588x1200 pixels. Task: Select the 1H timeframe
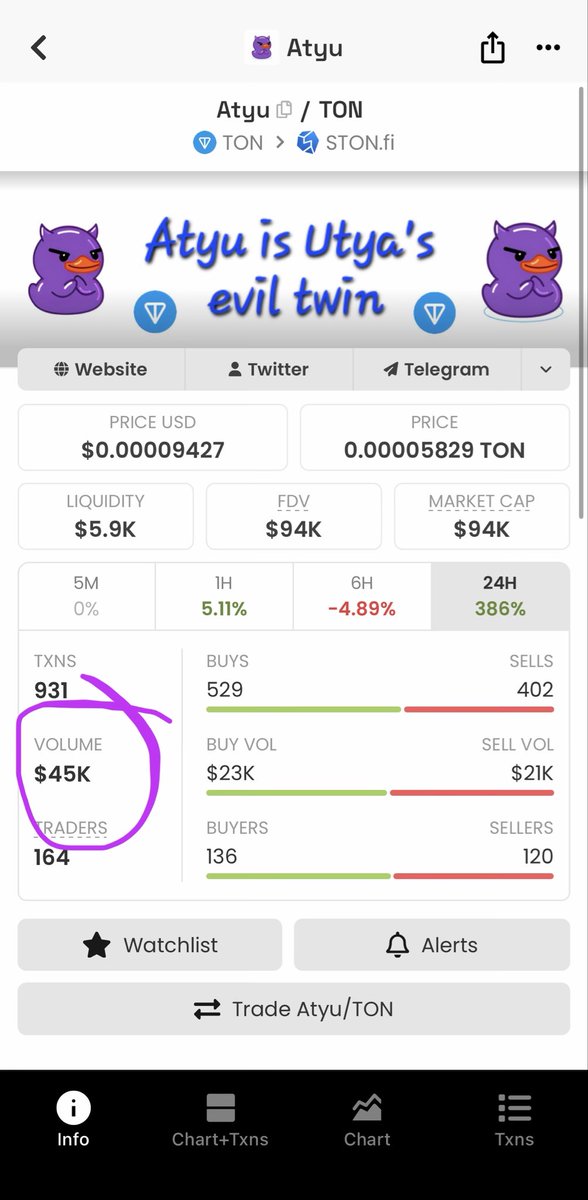pyautogui.click(x=224, y=596)
